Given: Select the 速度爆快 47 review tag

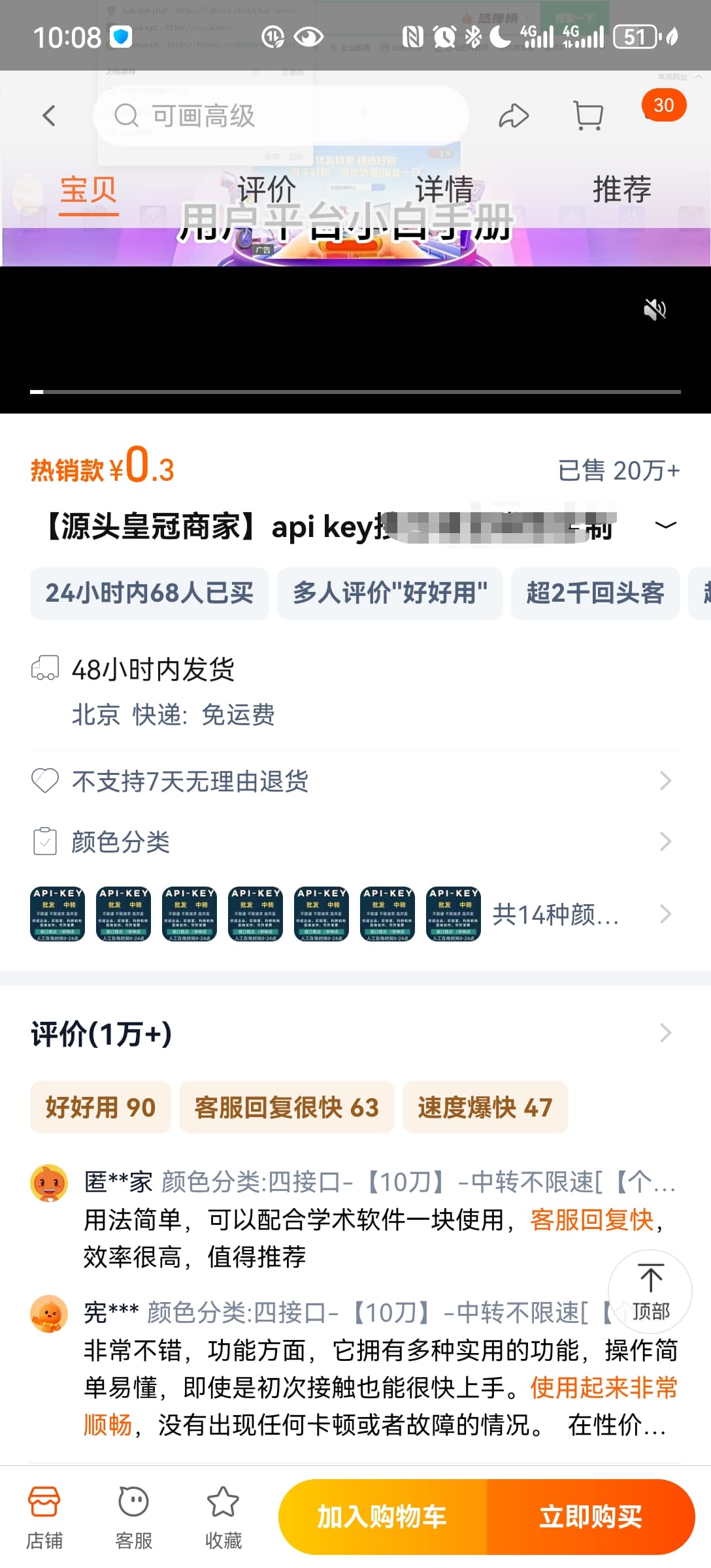Looking at the screenshot, I should [485, 1107].
